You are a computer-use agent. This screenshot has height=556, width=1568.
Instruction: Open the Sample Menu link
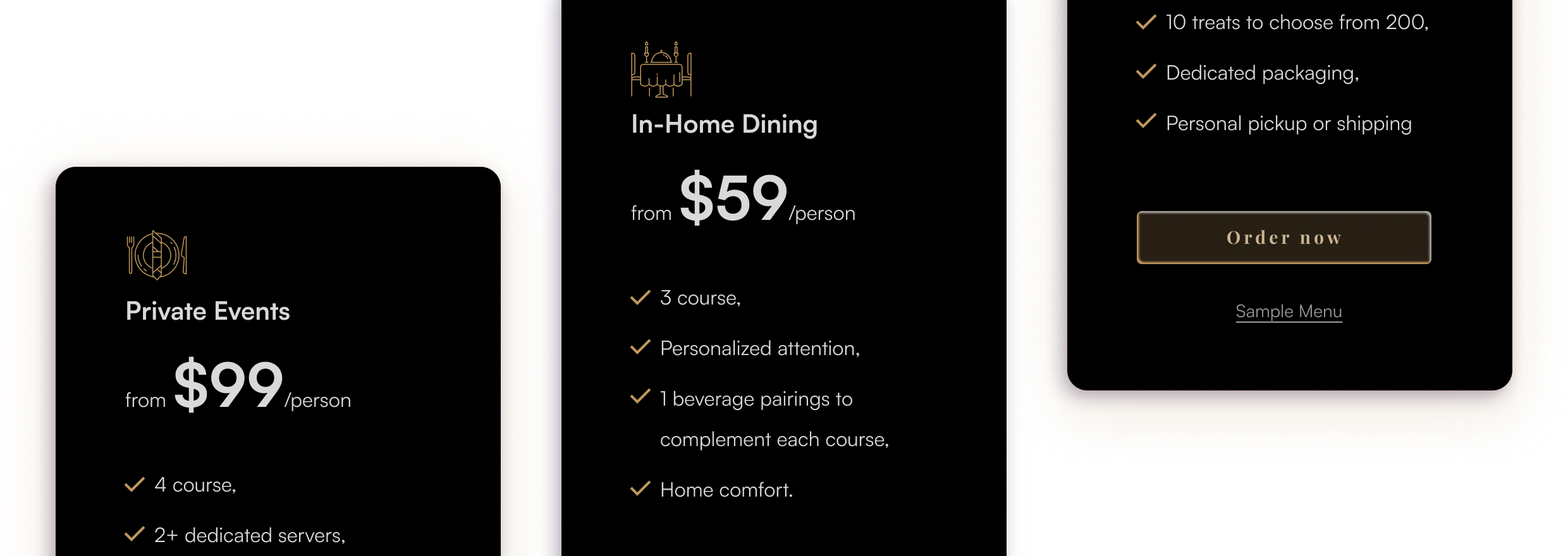tap(1289, 311)
